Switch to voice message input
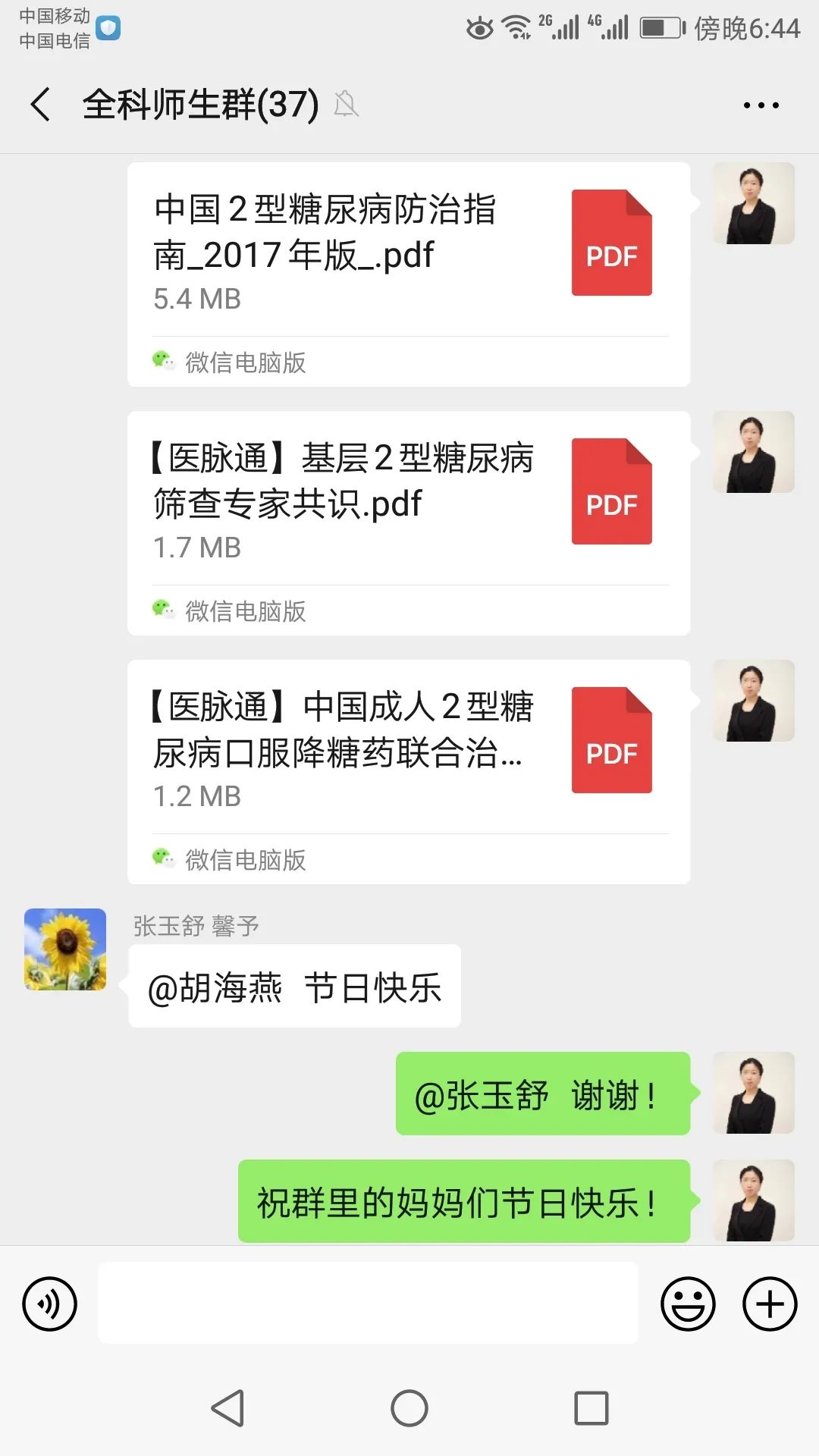 (50, 1304)
